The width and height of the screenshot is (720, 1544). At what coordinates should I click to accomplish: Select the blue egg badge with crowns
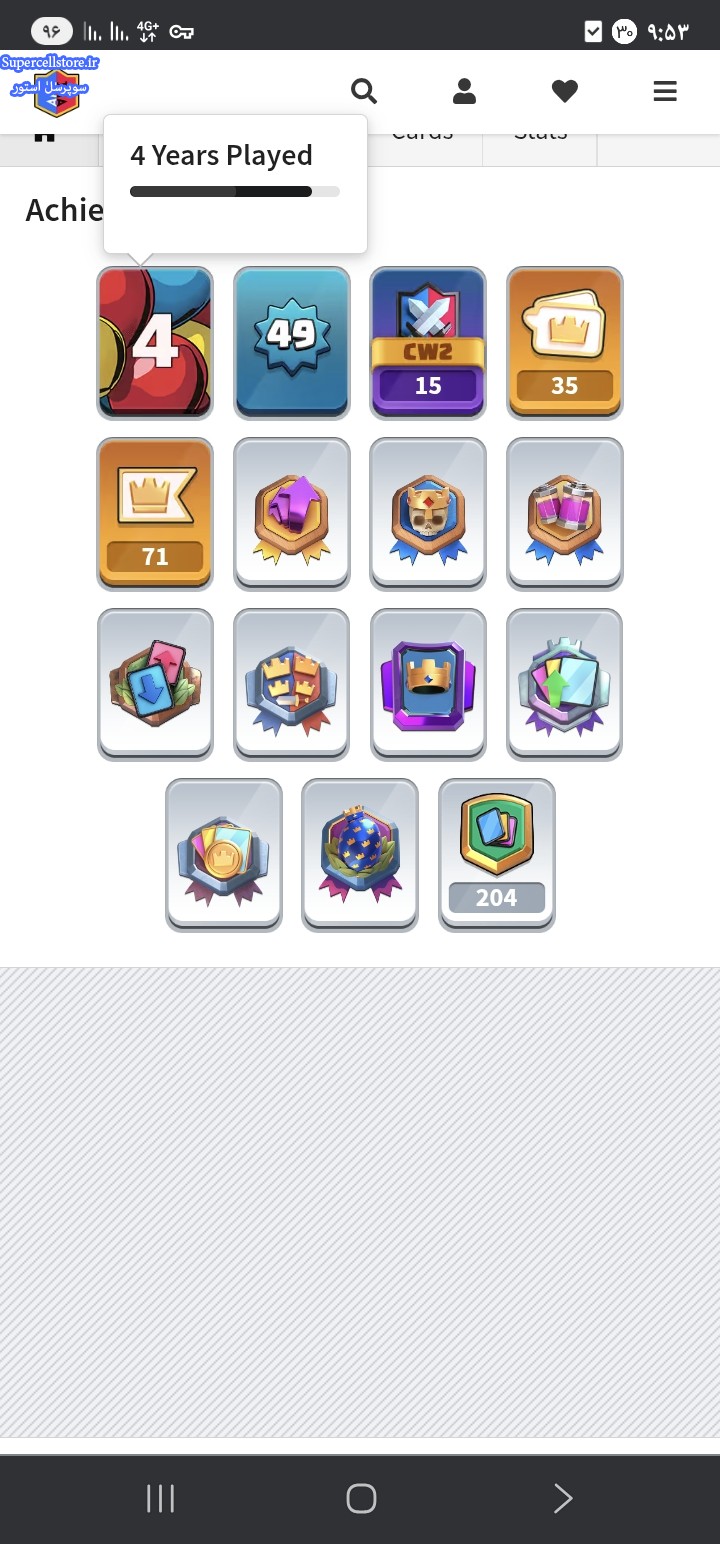360,855
